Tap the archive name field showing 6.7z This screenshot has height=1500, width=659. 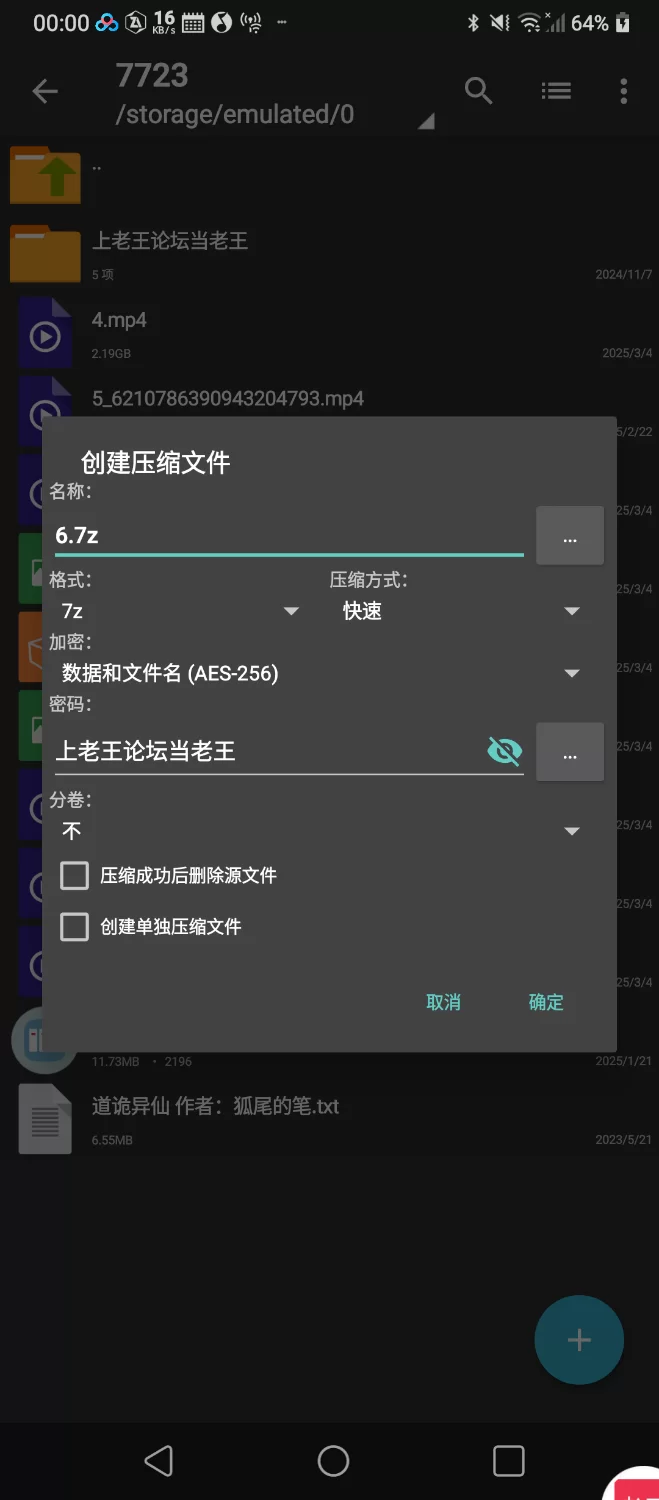pyautogui.click(x=288, y=535)
